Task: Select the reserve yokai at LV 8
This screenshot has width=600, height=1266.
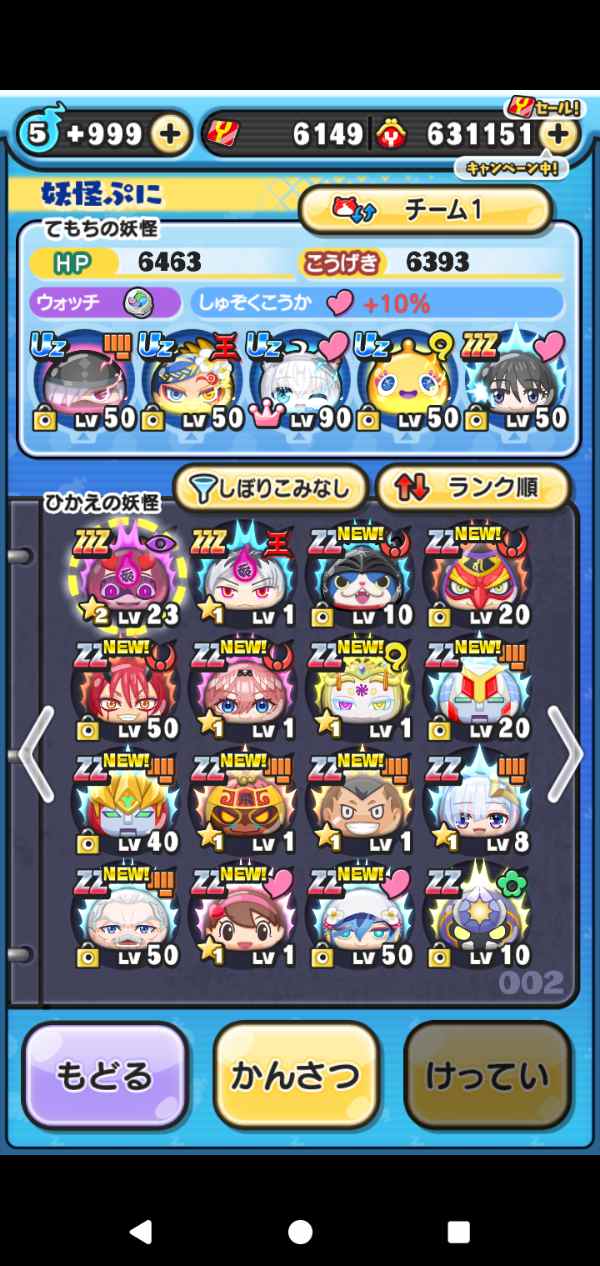Action: point(476,805)
